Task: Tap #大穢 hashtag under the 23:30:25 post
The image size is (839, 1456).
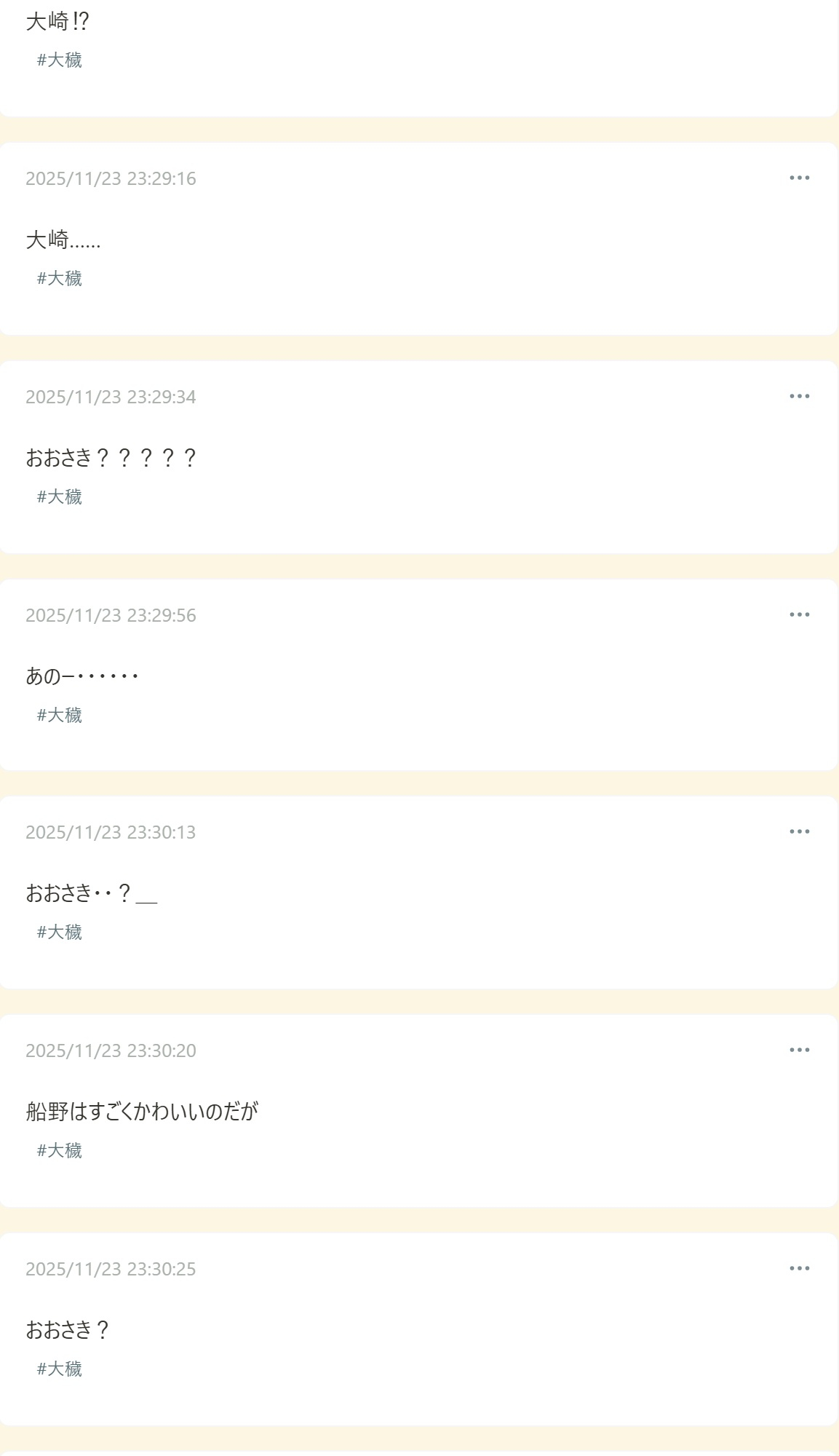Action: point(60,1369)
